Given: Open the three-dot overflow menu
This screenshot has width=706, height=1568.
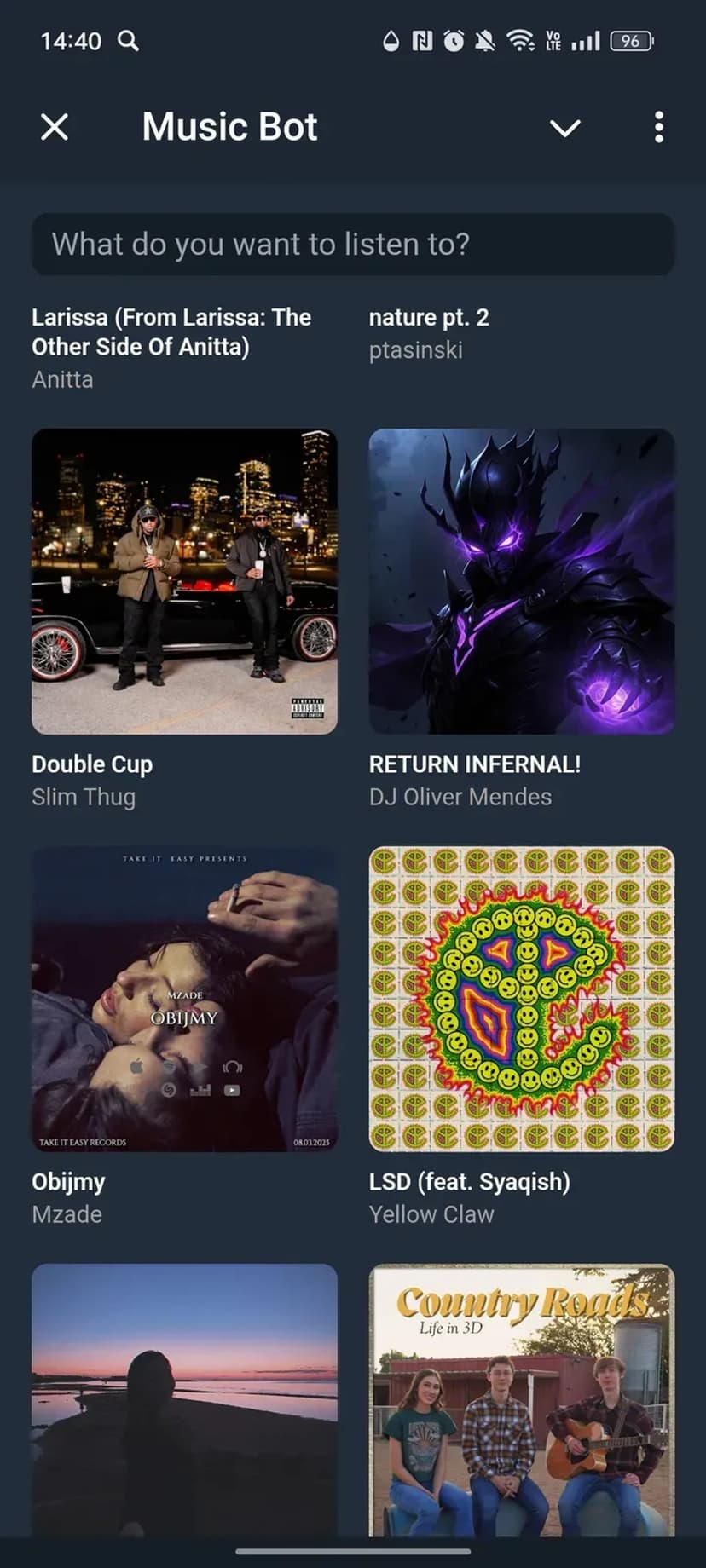Looking at the screenshot, I should tap(658, 128).
